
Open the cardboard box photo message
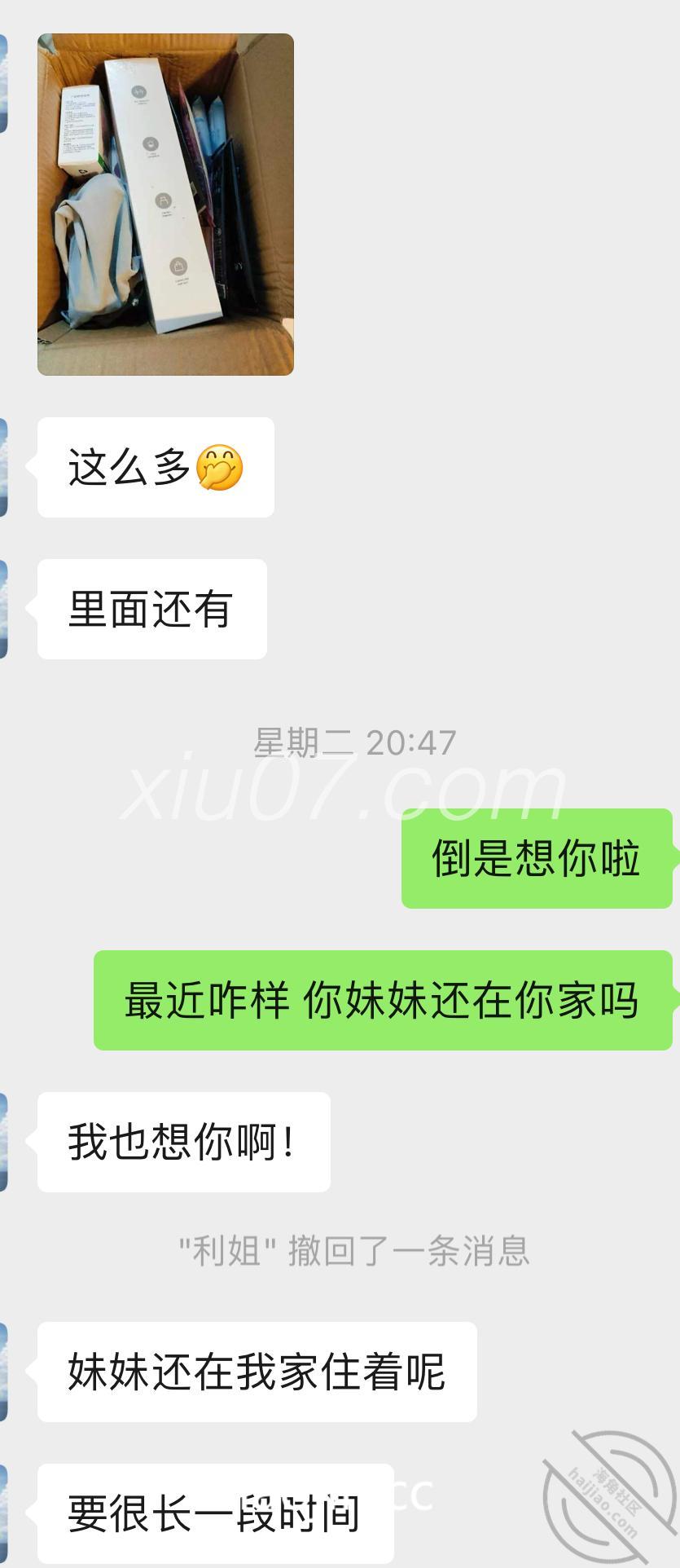(165, 205)
